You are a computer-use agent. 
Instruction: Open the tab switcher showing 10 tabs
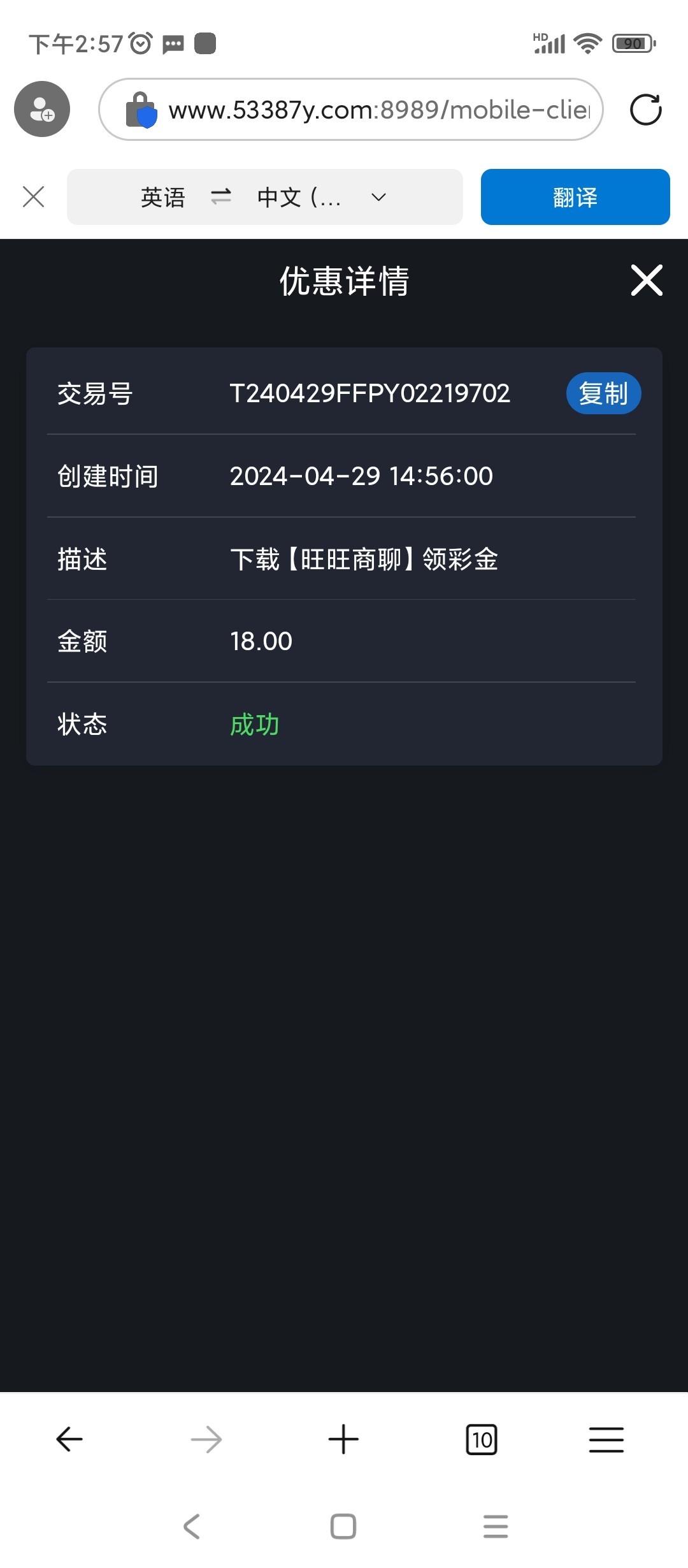coord(482,1439)
